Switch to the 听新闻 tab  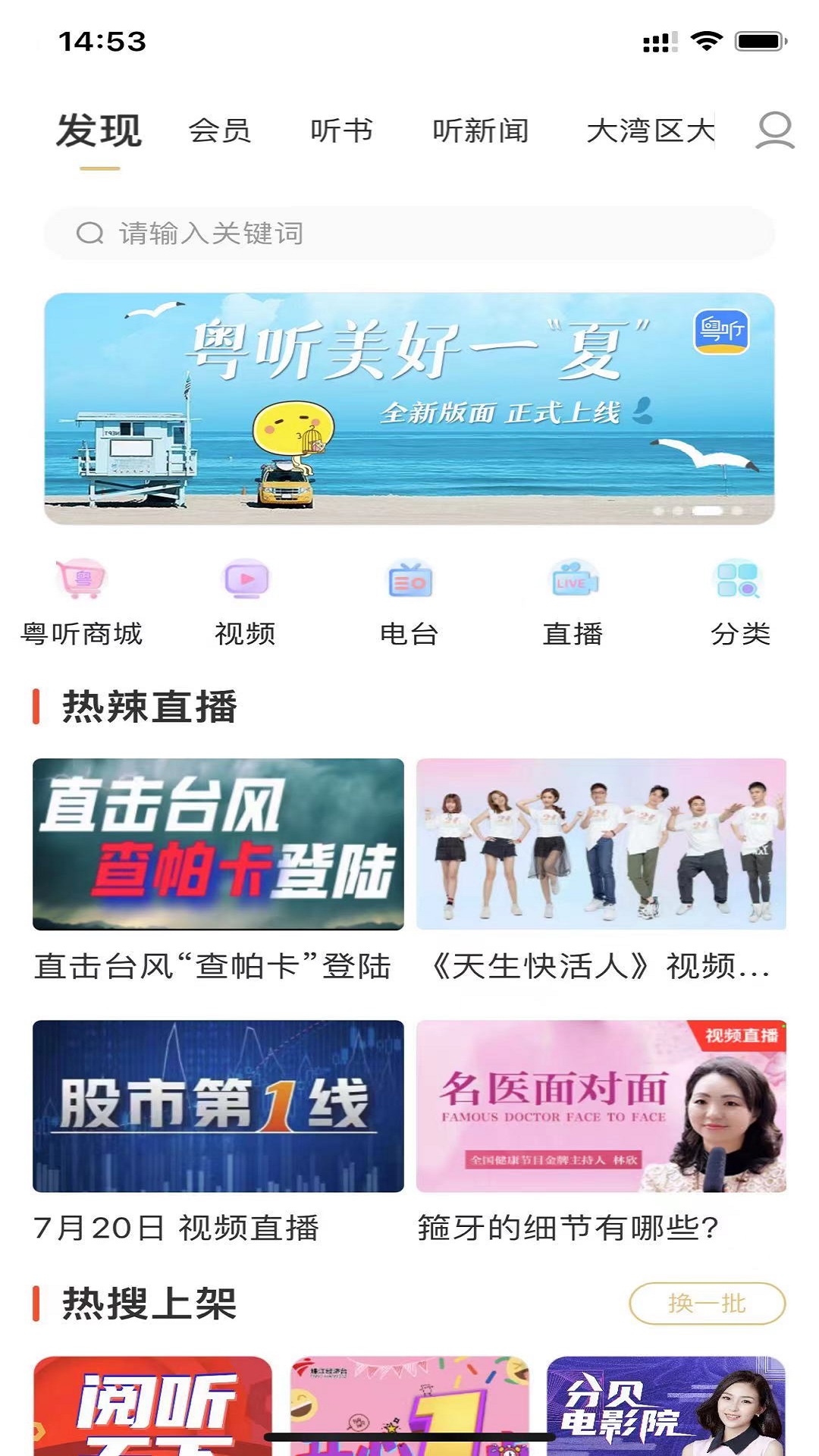(483, 130)
